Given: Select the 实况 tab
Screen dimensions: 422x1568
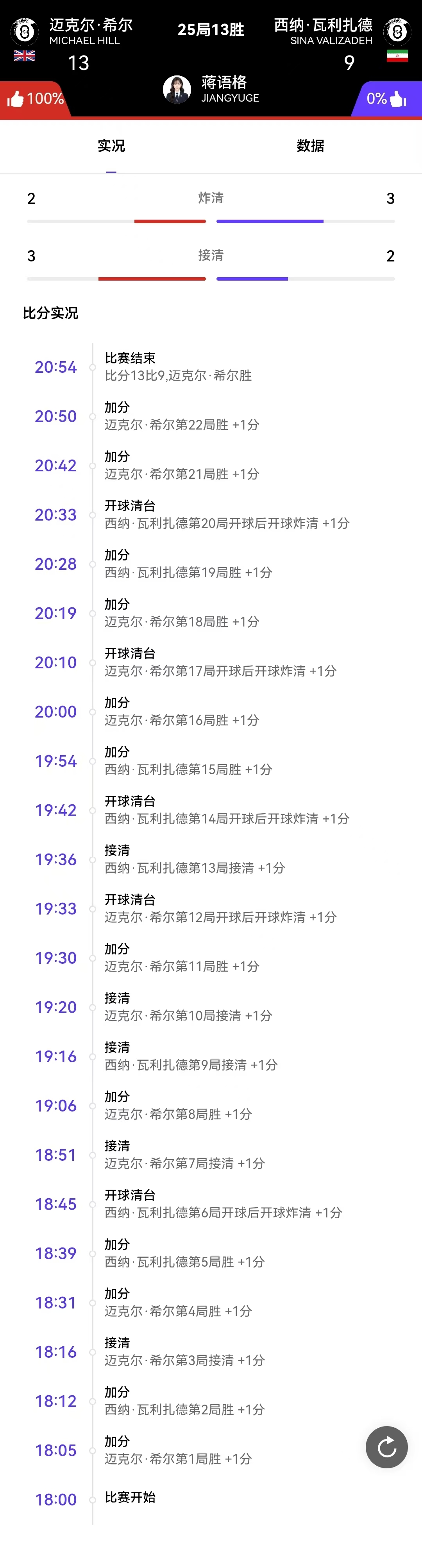Looking at the screenshot, I should [x=111, y=146].
